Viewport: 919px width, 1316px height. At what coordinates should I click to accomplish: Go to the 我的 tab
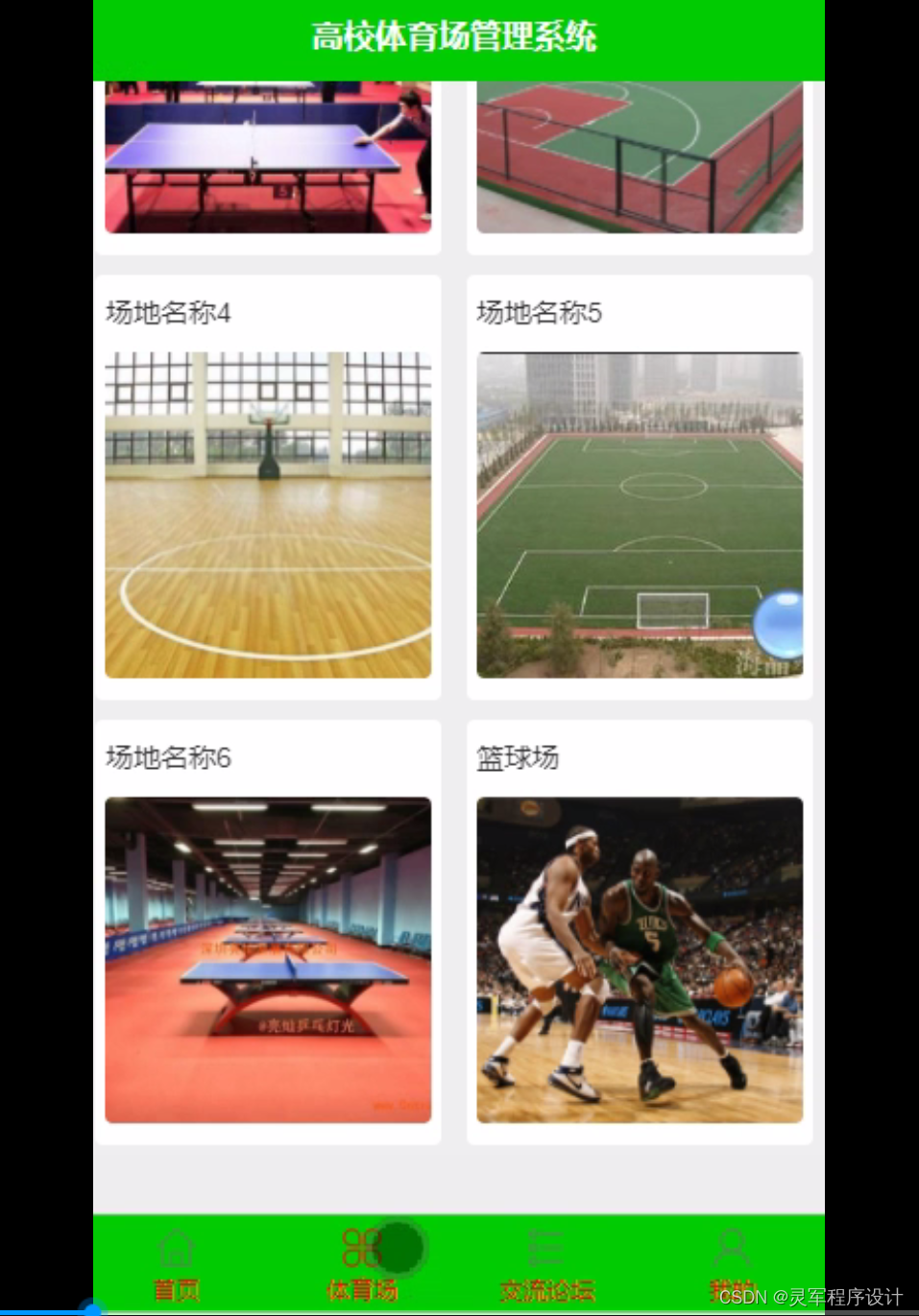coord(731,1264)
